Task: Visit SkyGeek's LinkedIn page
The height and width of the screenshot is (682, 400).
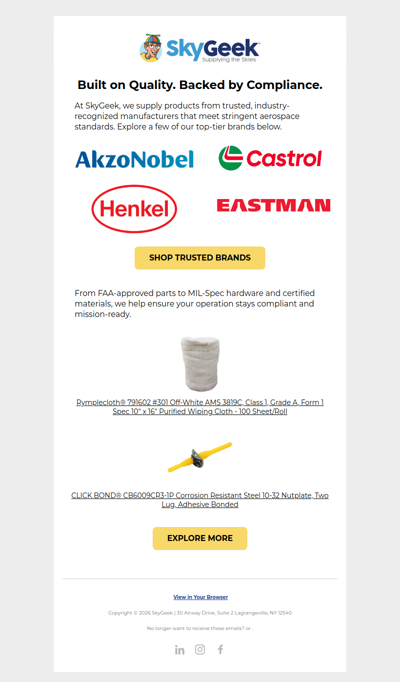Action: pyautogui.click(x=180, y=650)
